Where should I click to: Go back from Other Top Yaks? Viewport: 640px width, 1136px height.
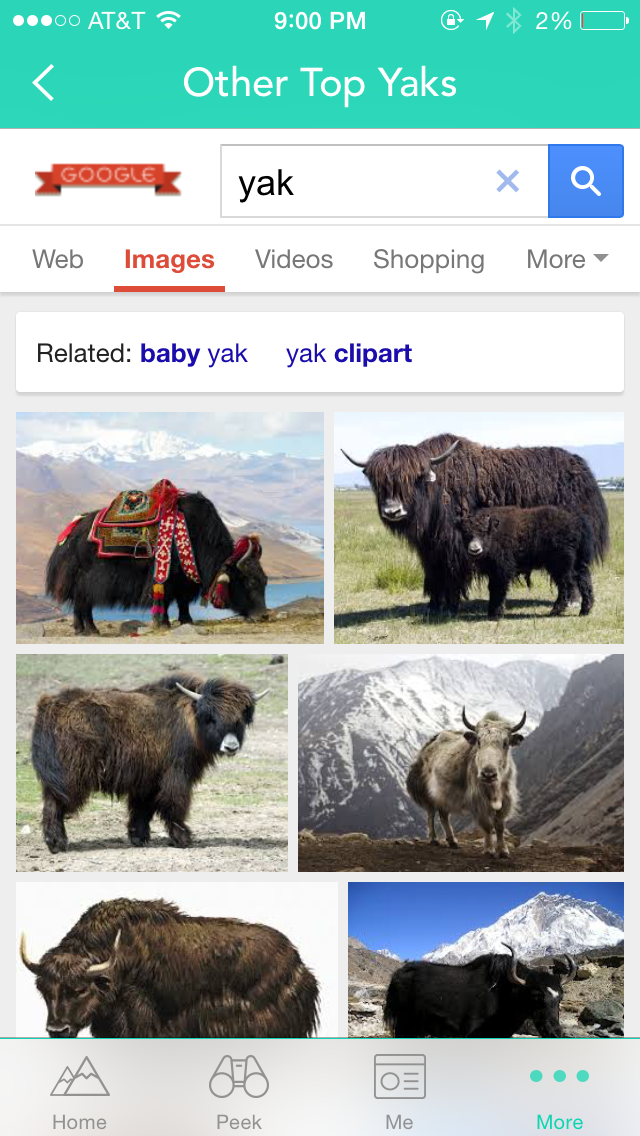coord(43,83)
